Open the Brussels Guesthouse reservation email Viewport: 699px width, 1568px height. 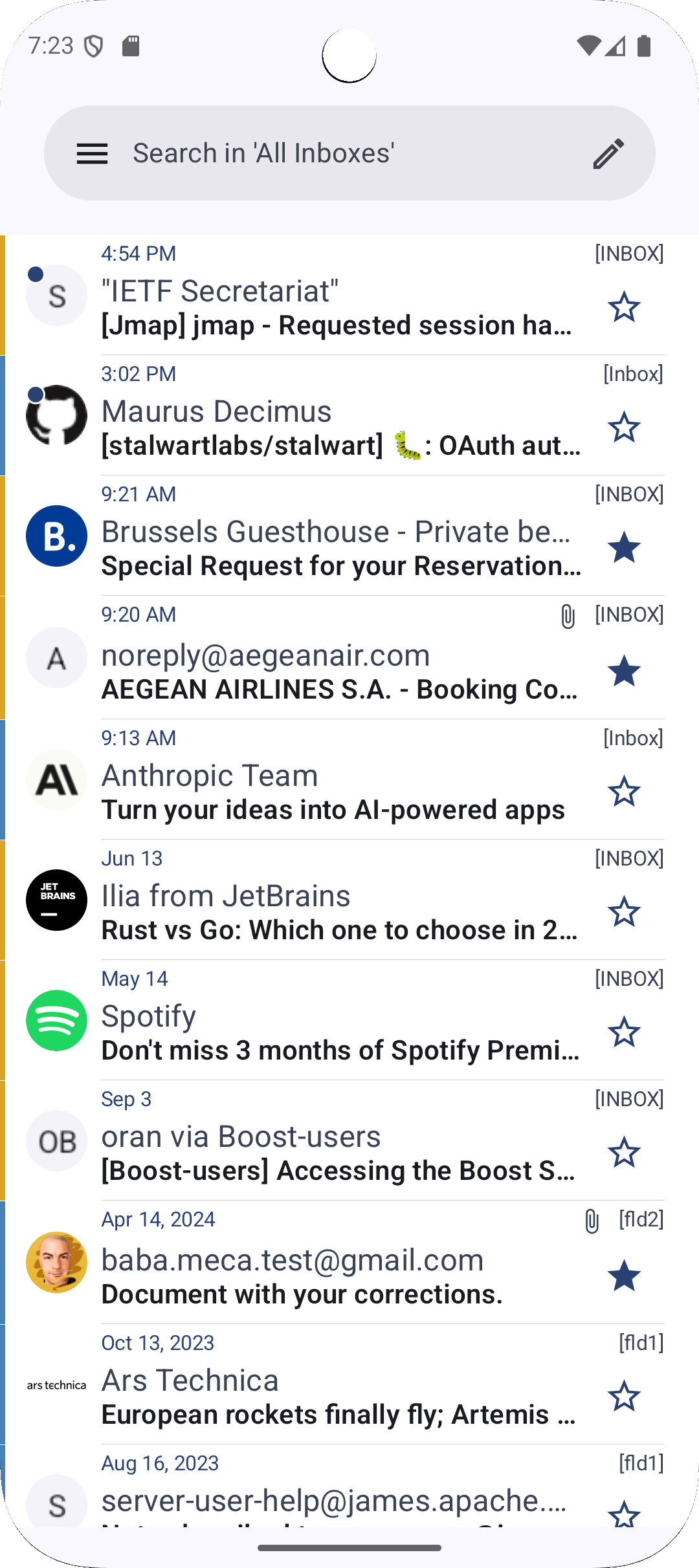pyautogui.click(x=349, y=536)
